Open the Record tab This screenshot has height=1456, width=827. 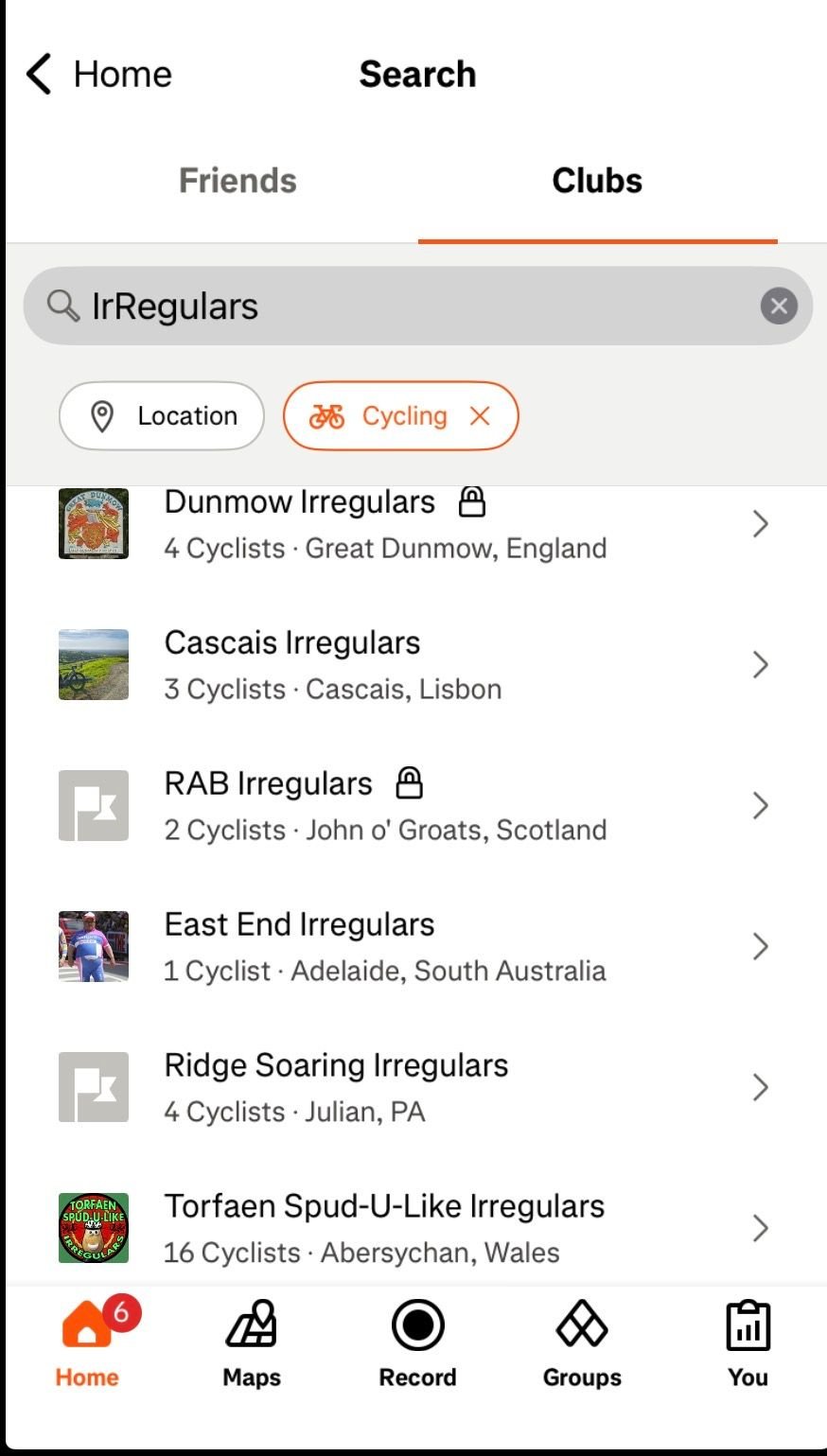pos(417,1342)
